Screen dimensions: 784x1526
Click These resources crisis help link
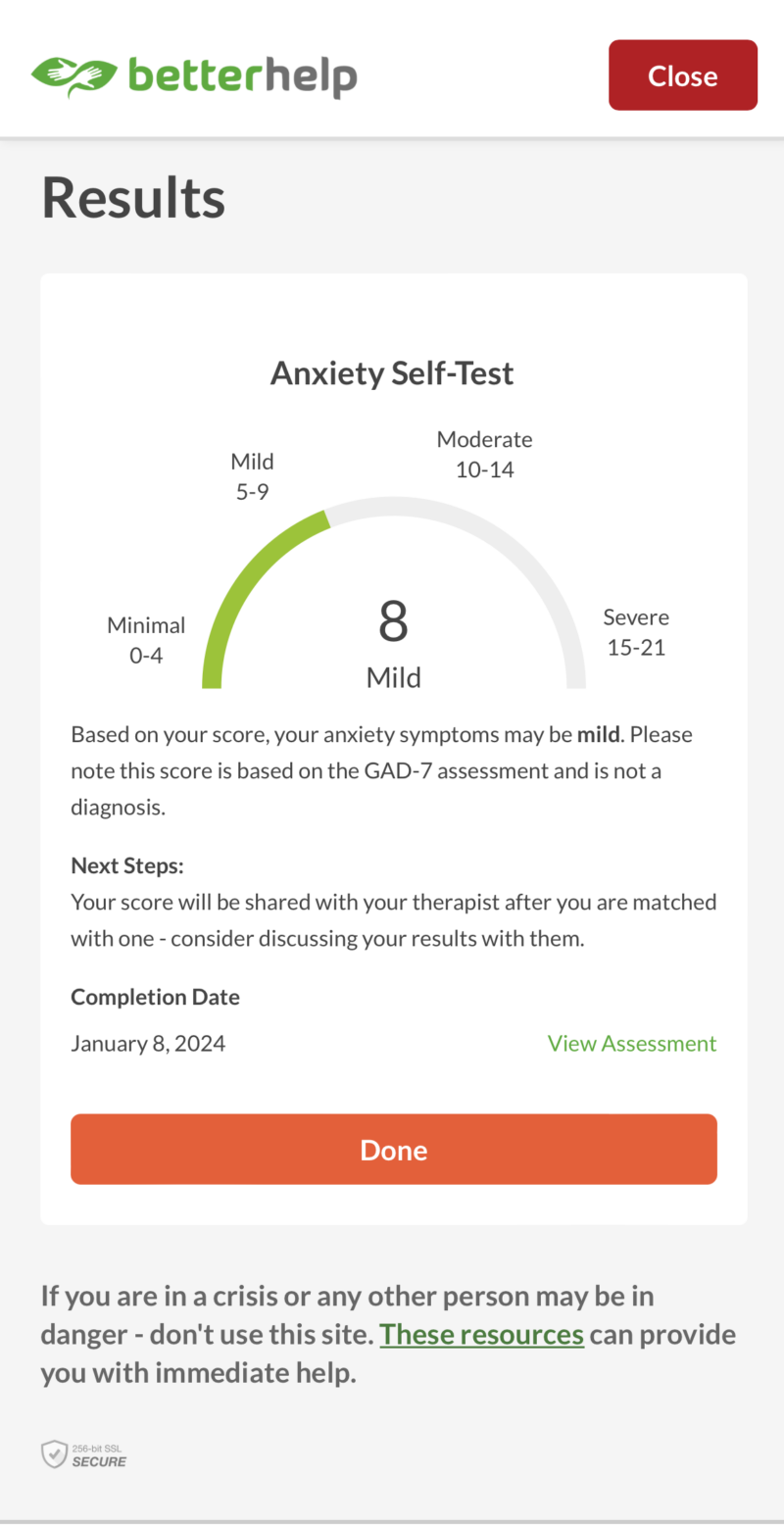click(x=480, y=1334)
